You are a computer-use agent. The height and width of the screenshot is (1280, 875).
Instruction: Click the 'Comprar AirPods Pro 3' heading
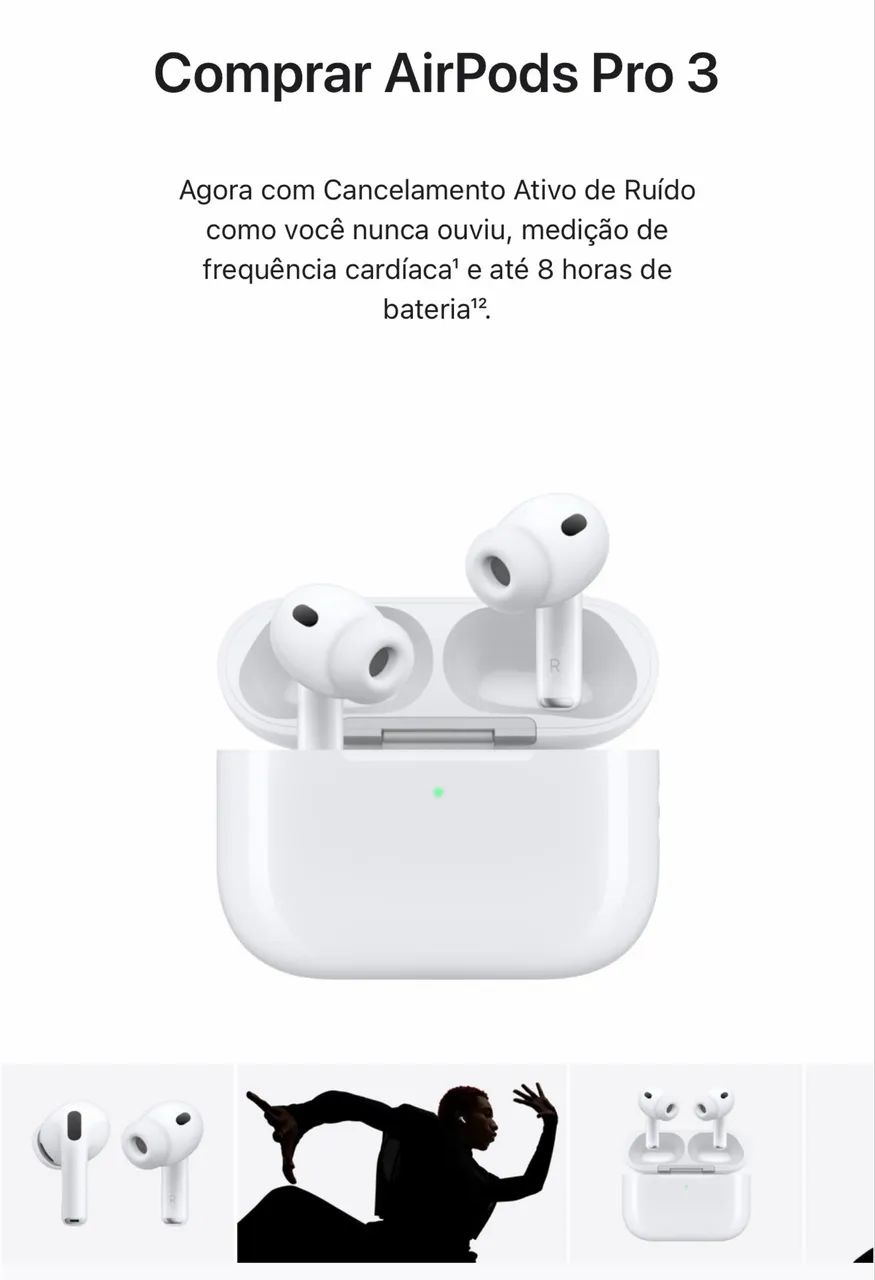point(437,72)
